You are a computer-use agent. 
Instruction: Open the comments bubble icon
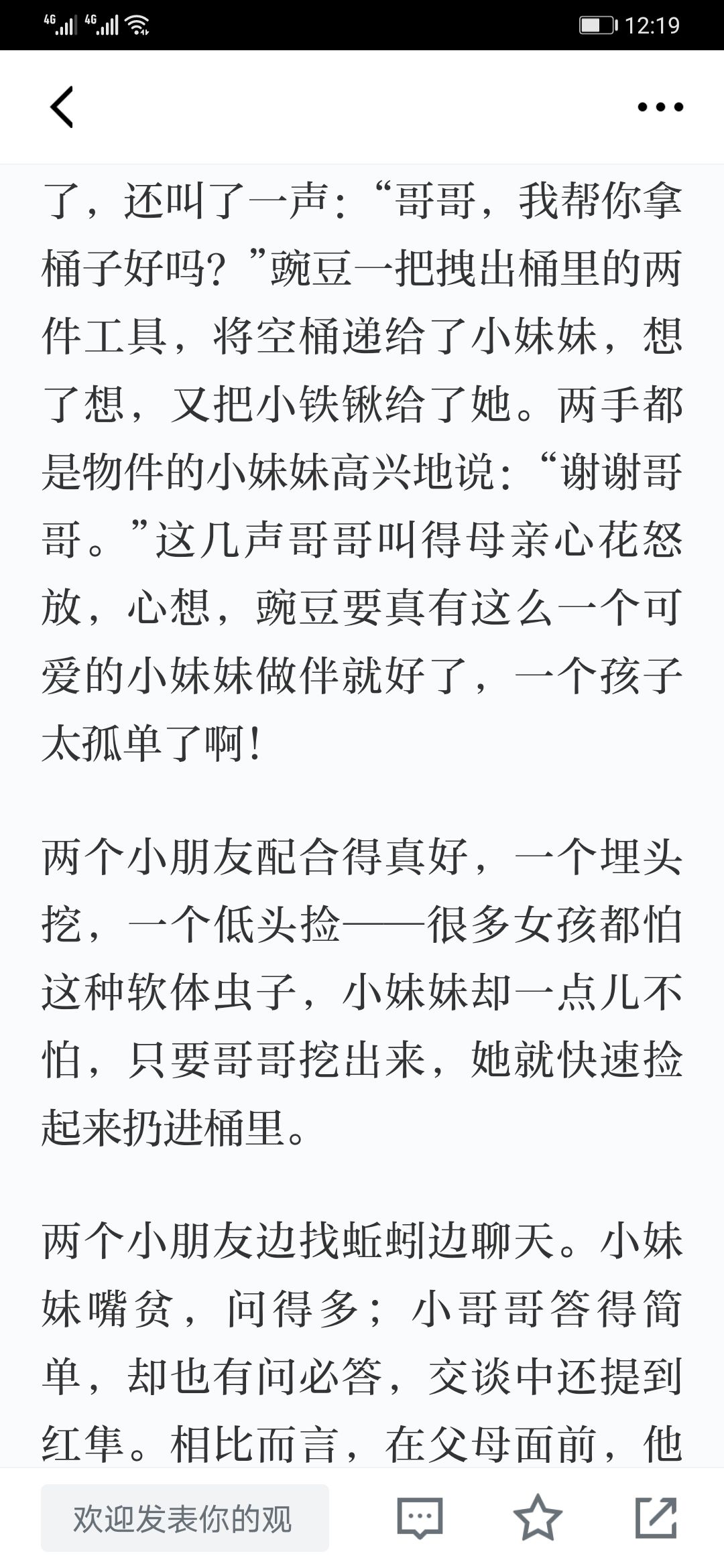click(x=420, y=1518)
